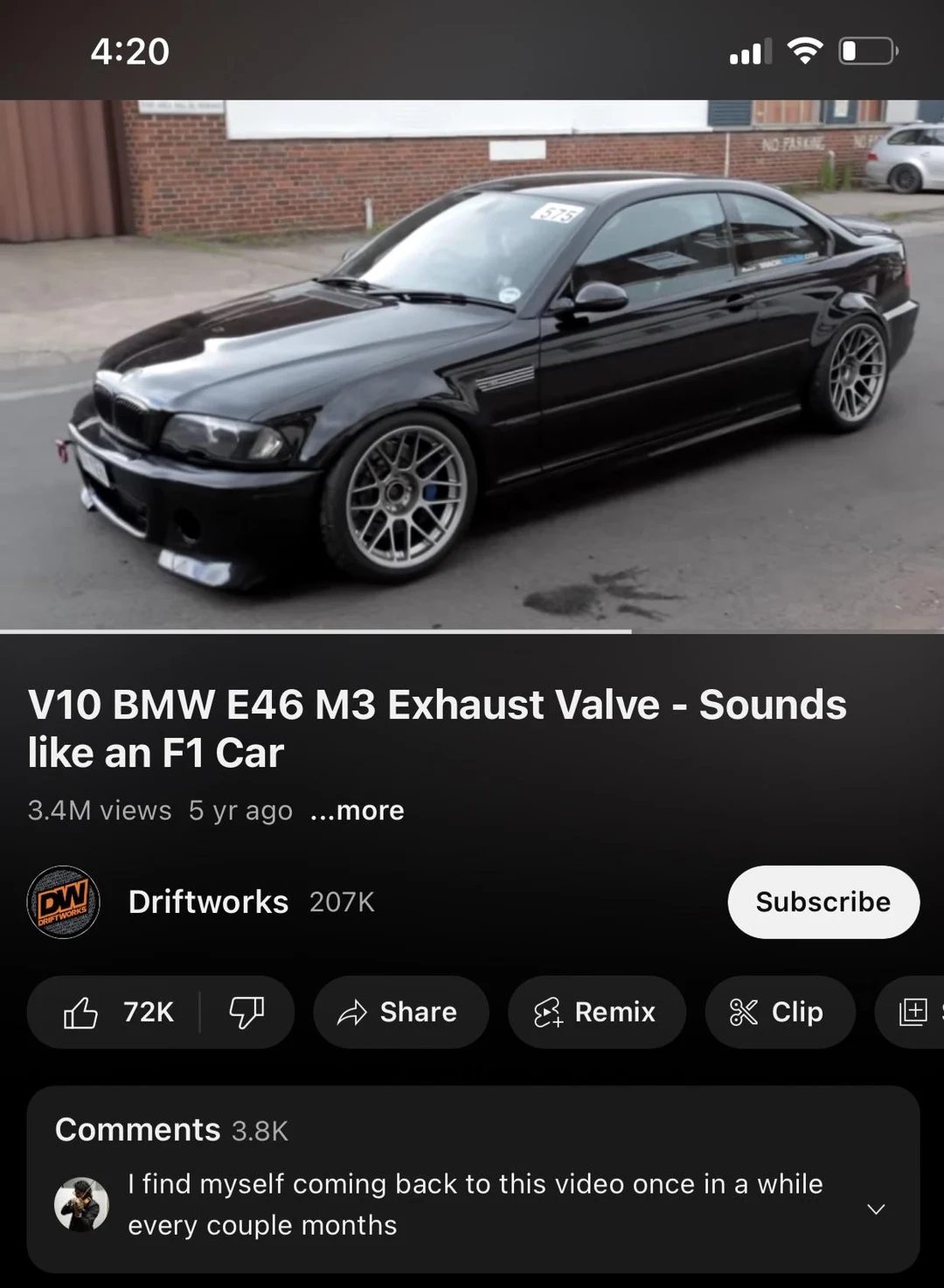Toggle the dislike button

[x=247, y=1012]
